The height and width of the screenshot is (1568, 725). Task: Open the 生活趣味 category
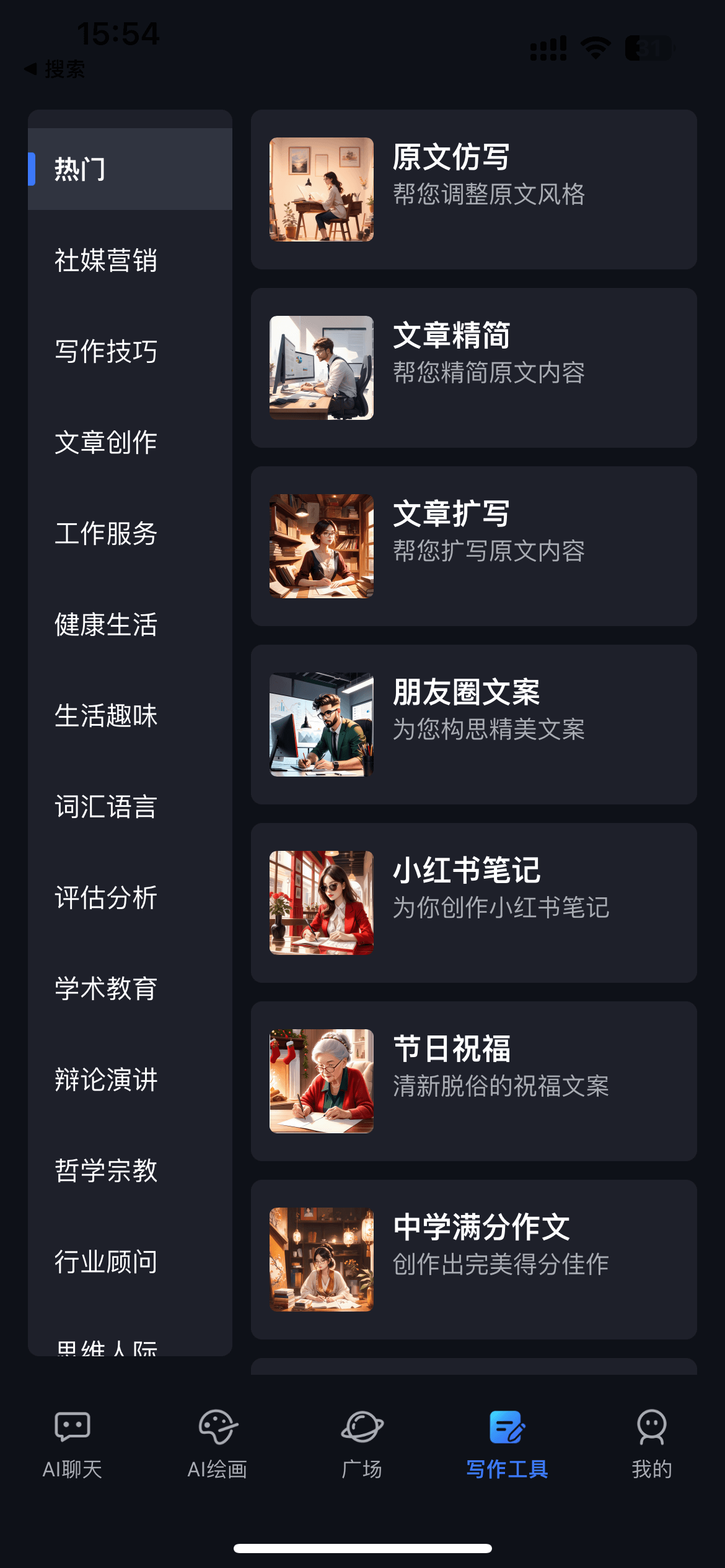pyautogui.click(x=106, y=715)
